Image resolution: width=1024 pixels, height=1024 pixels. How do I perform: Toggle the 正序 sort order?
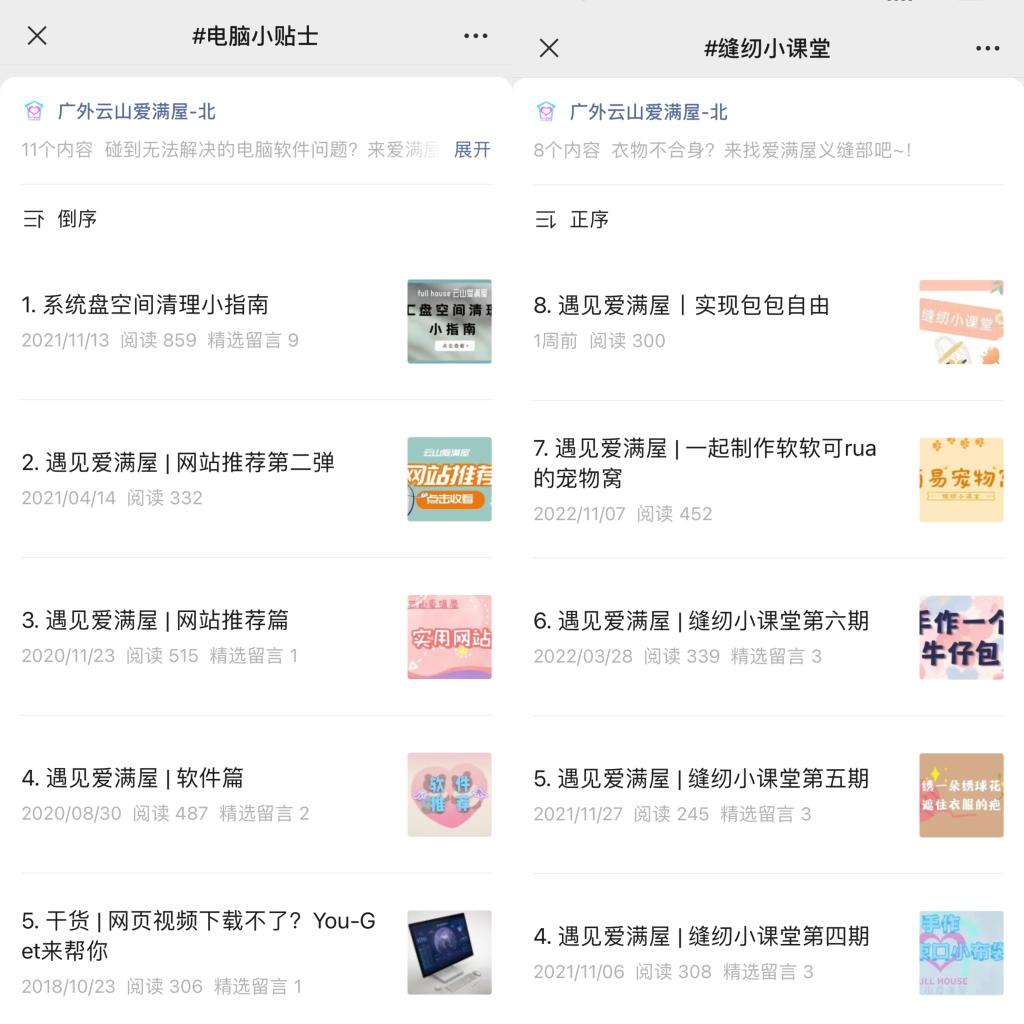572,219
